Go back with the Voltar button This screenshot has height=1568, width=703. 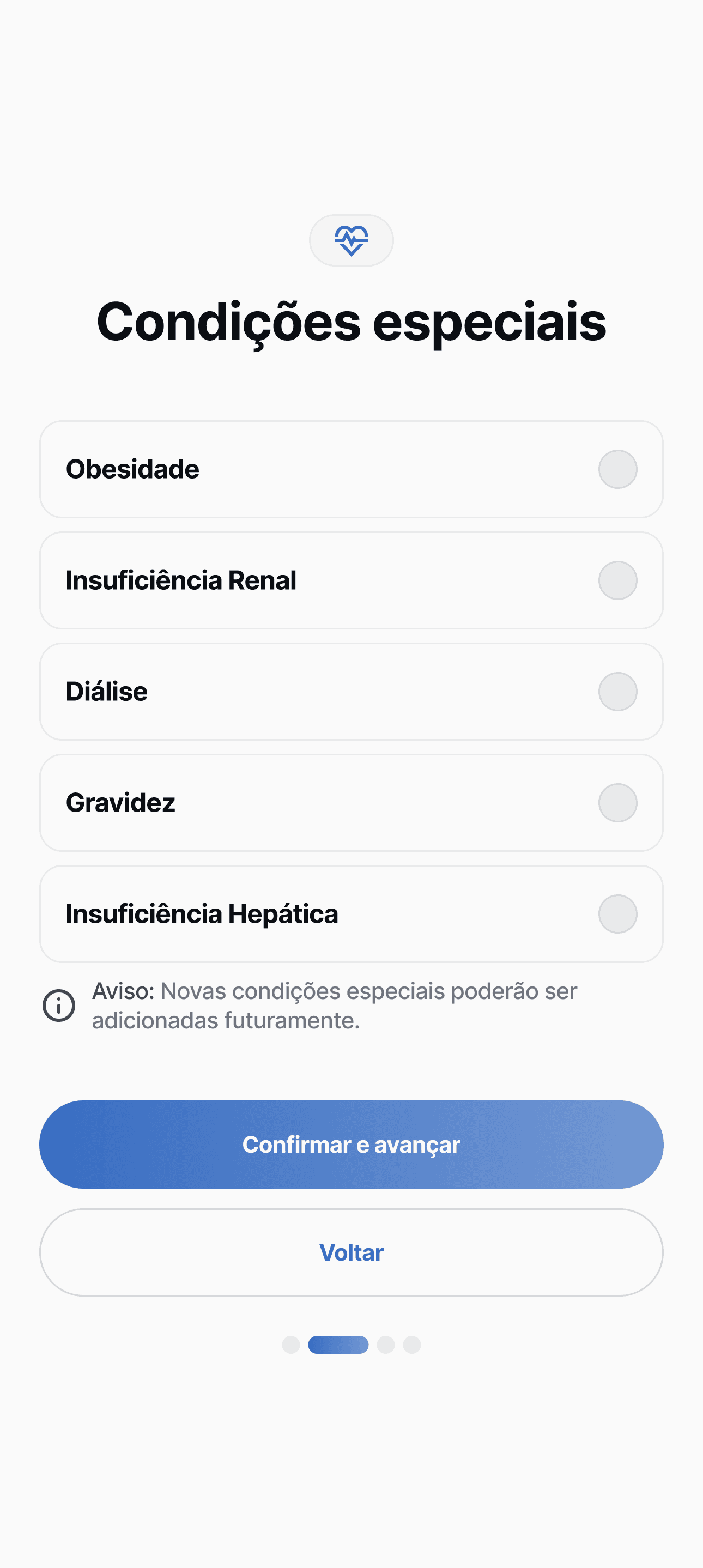tap(351, 1252)
